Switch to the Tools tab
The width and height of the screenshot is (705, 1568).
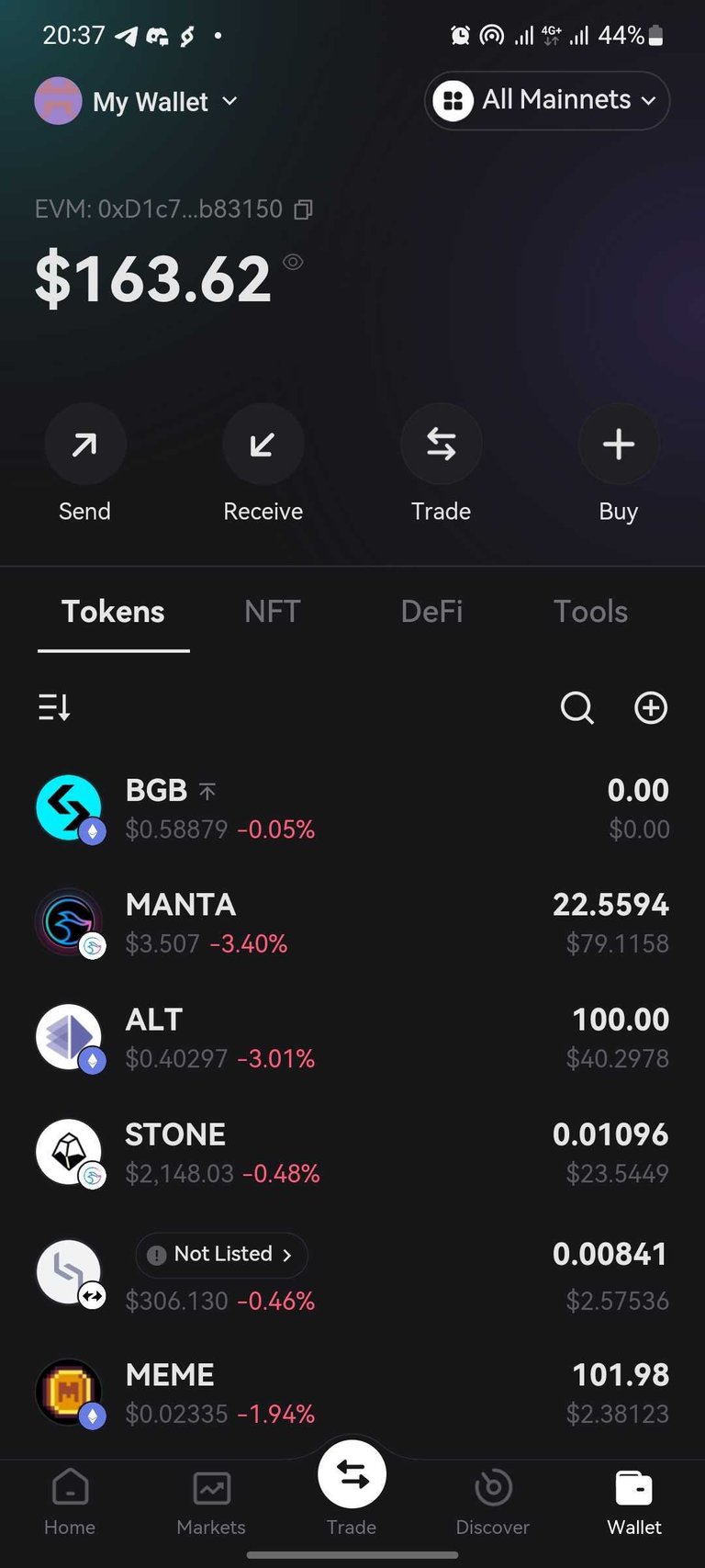point(590,612)
